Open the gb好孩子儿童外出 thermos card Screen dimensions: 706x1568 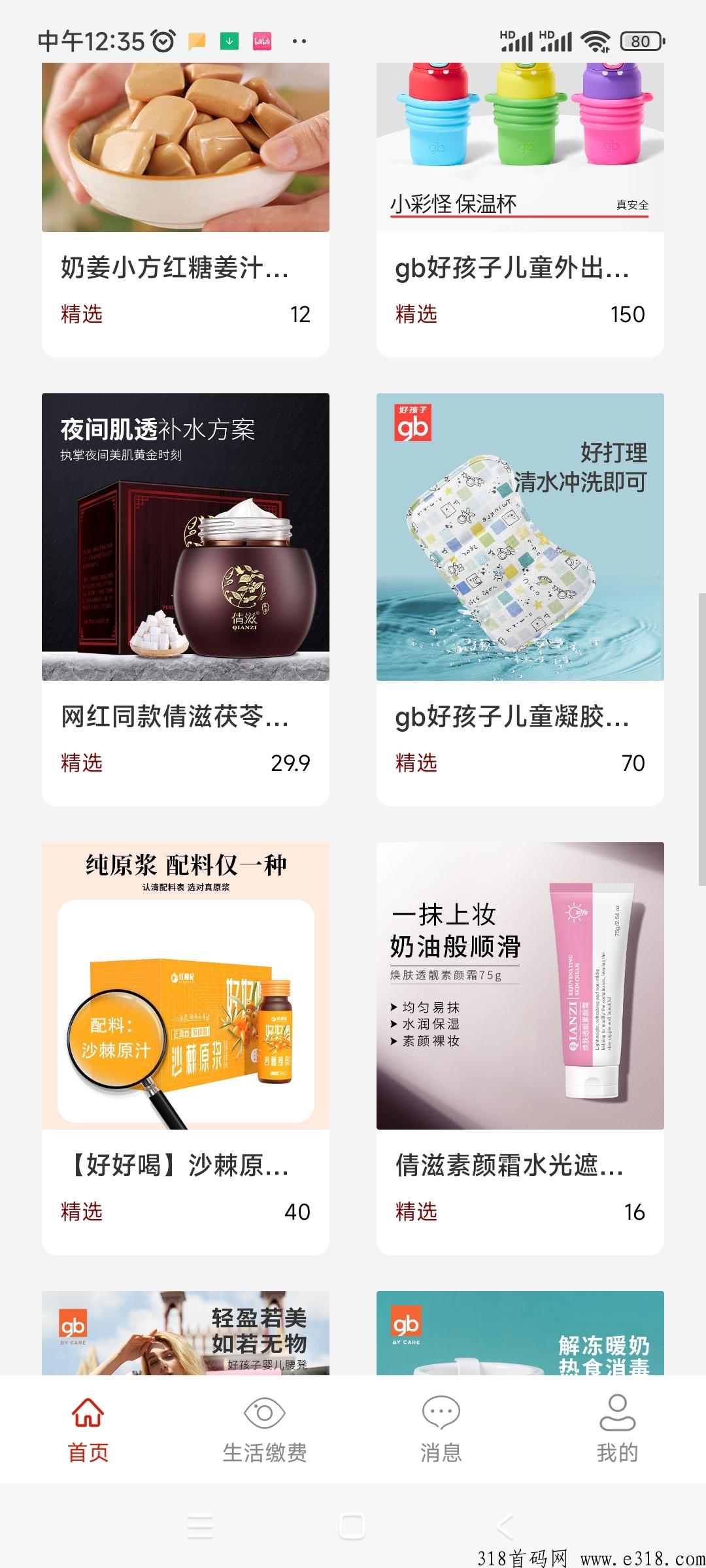click(x=520, y=210)
